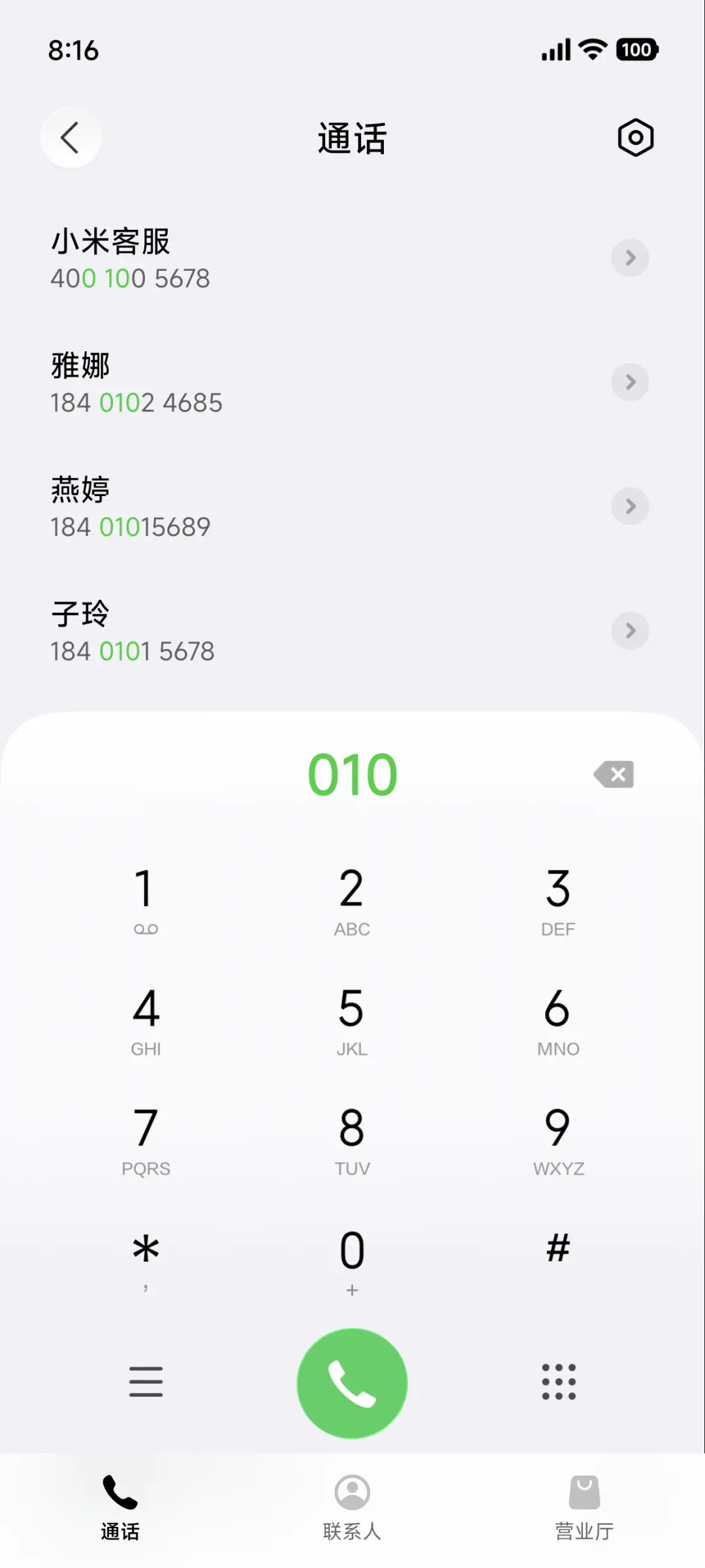This screenshot has width=705, height=1568.
Task: Expand 燕婷's call entry chevron
Action: [x=629, y=507]
